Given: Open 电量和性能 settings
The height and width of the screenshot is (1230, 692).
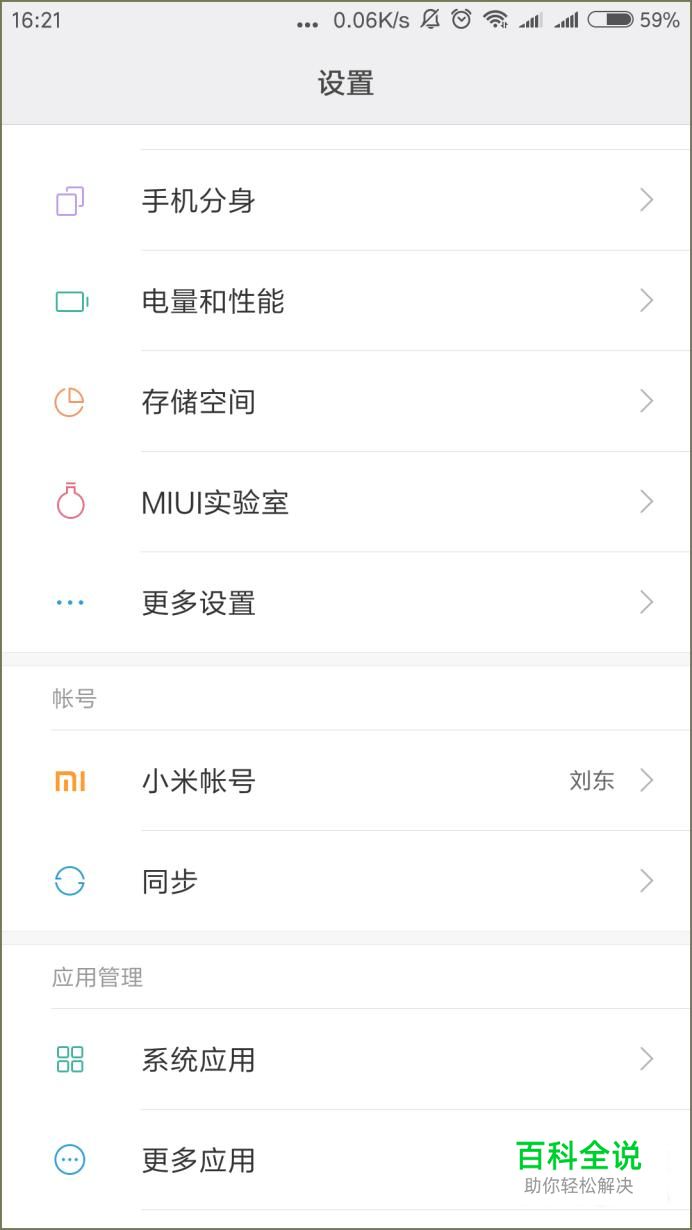Looking at the screenshot, I should pyautogui.click(x=346, y=301).
